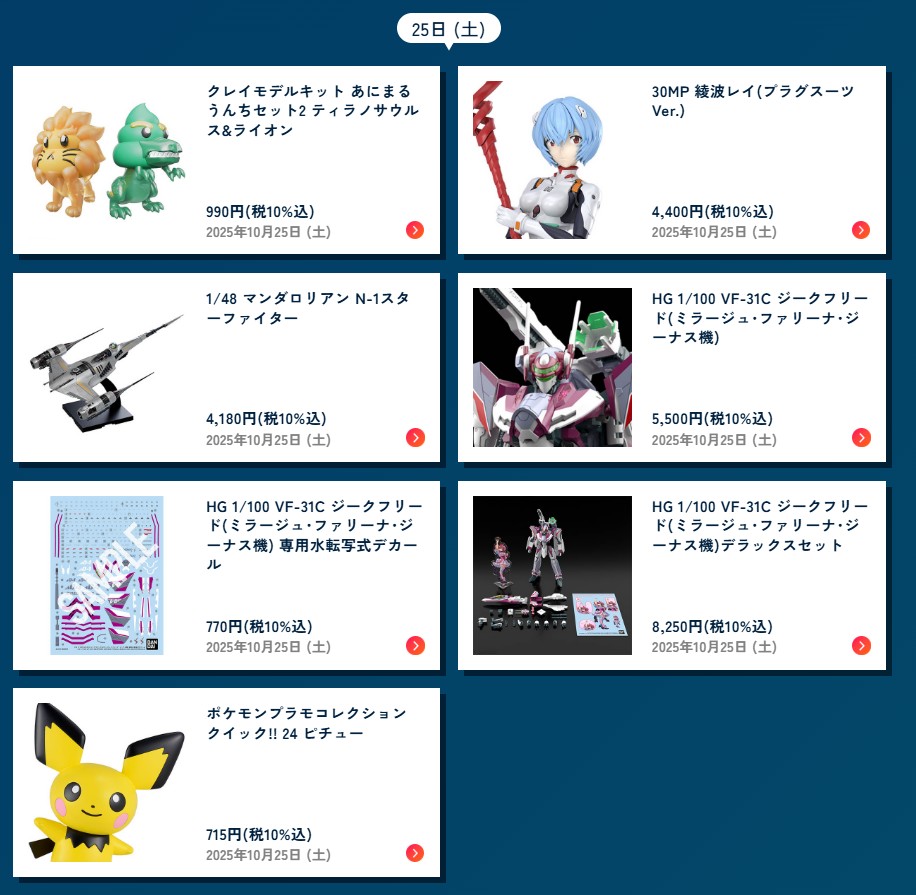Open the 専用水転写式デカール product card
The width and height of the screenshot is (916, 895).
[x=226, y=575]
